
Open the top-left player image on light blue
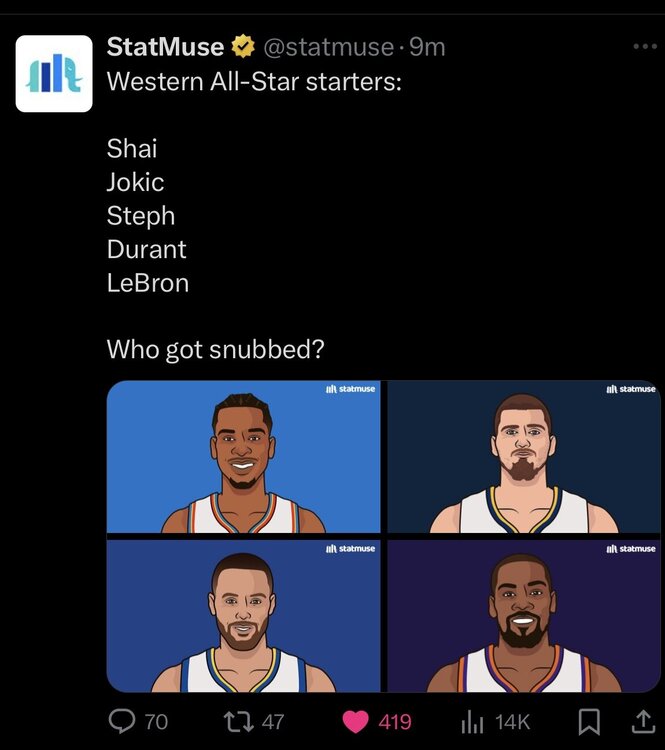point(243,457)
